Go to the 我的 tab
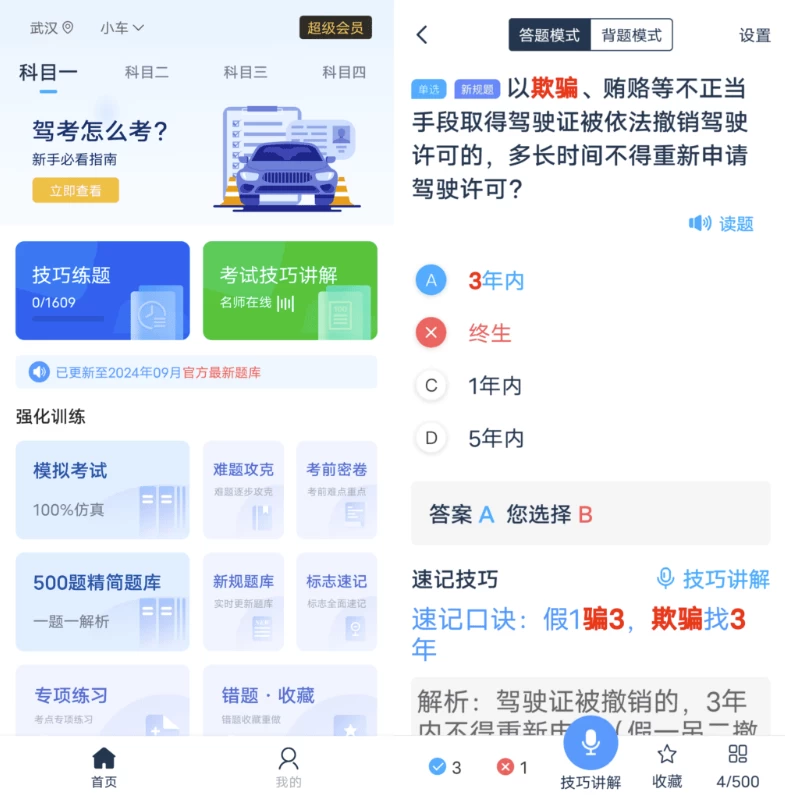The image size is (785, 795). click(x=289, y=767)
